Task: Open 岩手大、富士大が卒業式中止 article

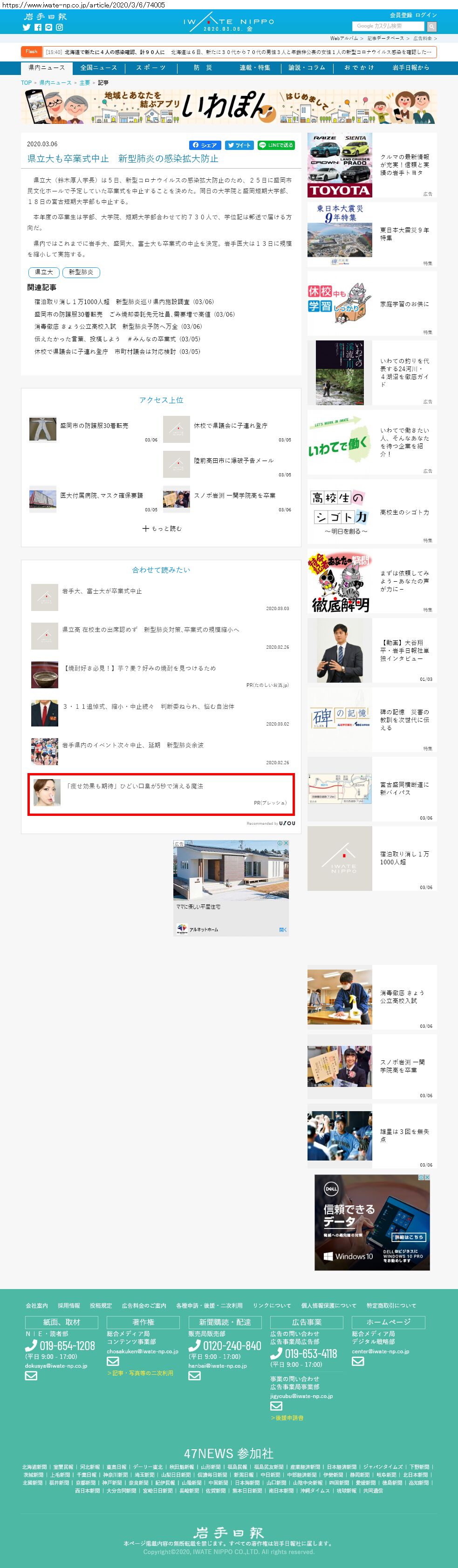Action: [102, 591]
